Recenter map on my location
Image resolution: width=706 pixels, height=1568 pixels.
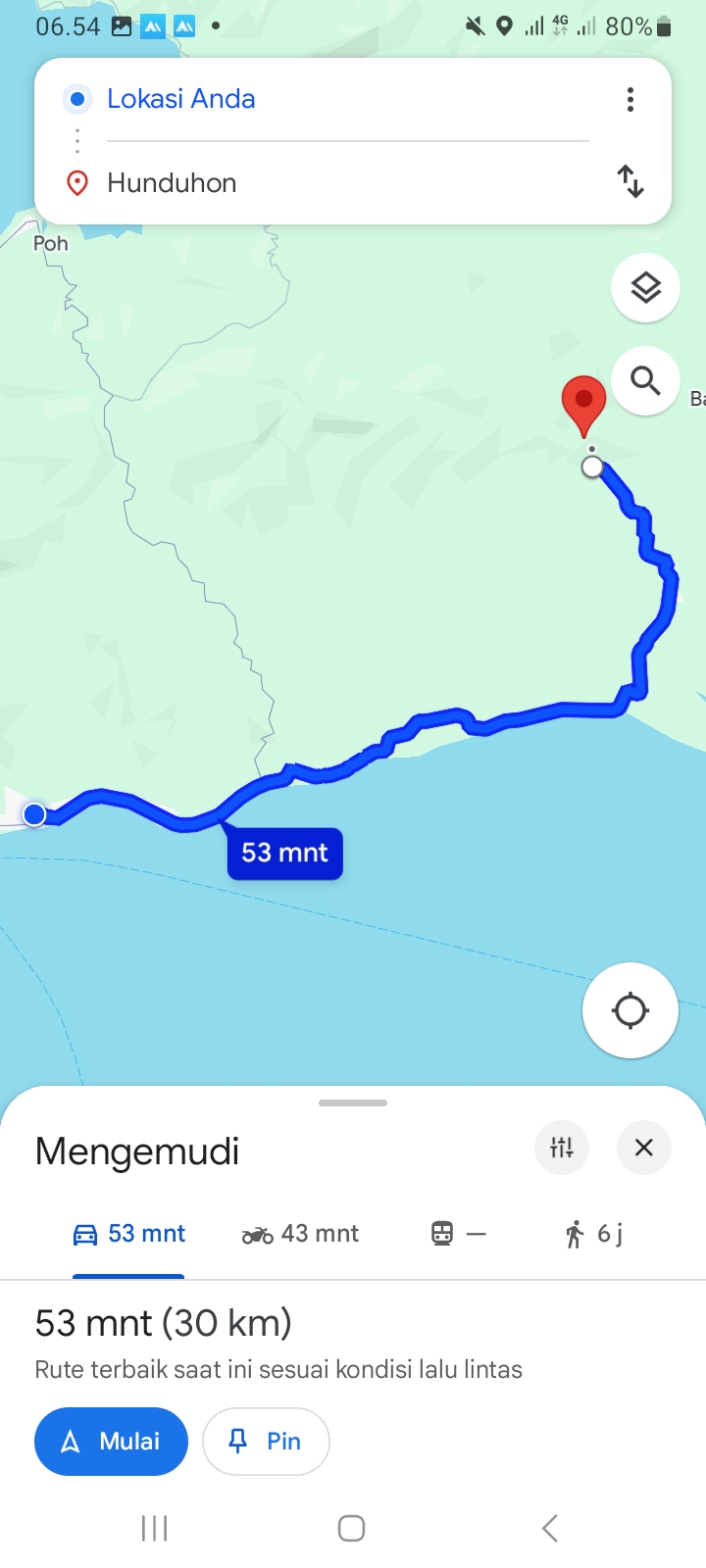point(630,1010)
